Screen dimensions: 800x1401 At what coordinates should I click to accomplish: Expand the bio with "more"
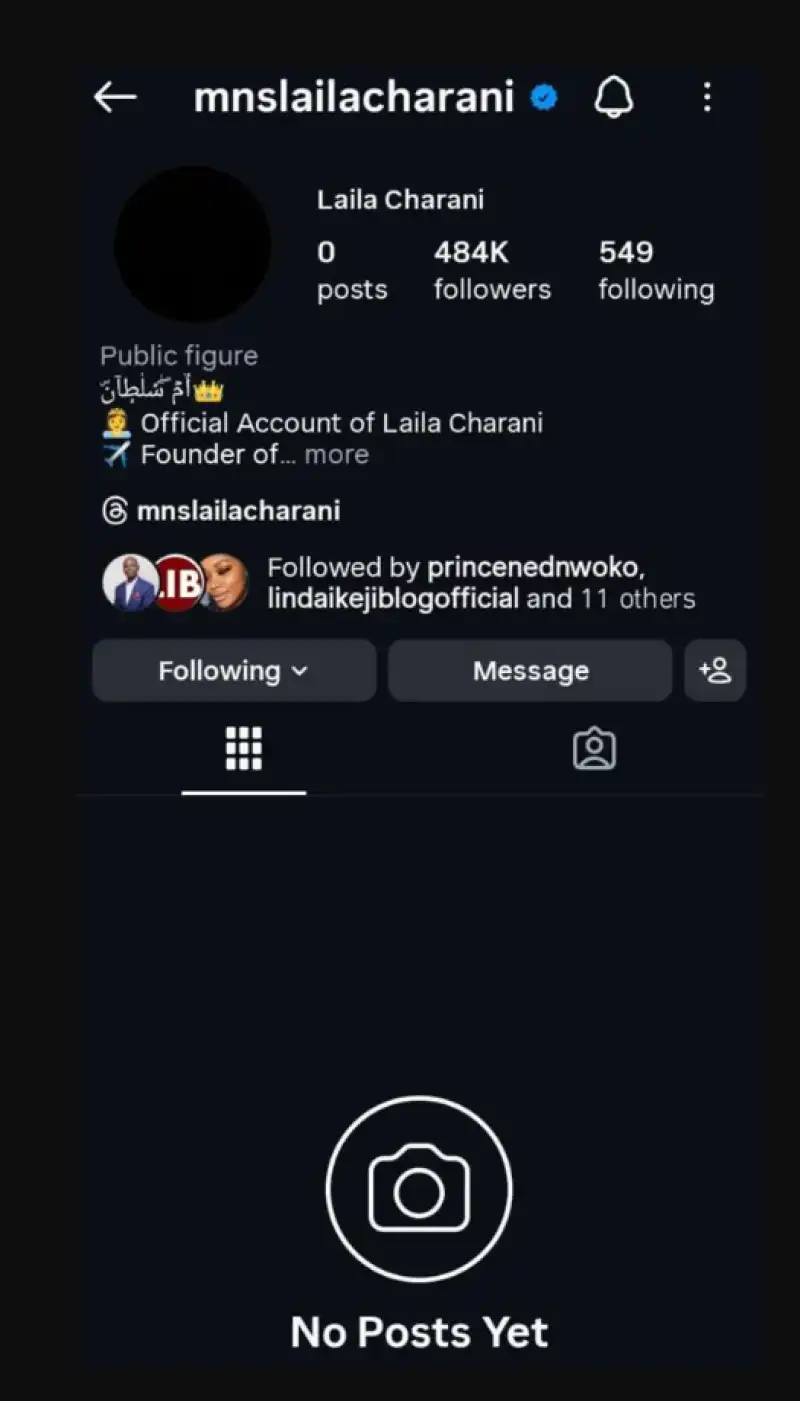(x=337, y=455)
